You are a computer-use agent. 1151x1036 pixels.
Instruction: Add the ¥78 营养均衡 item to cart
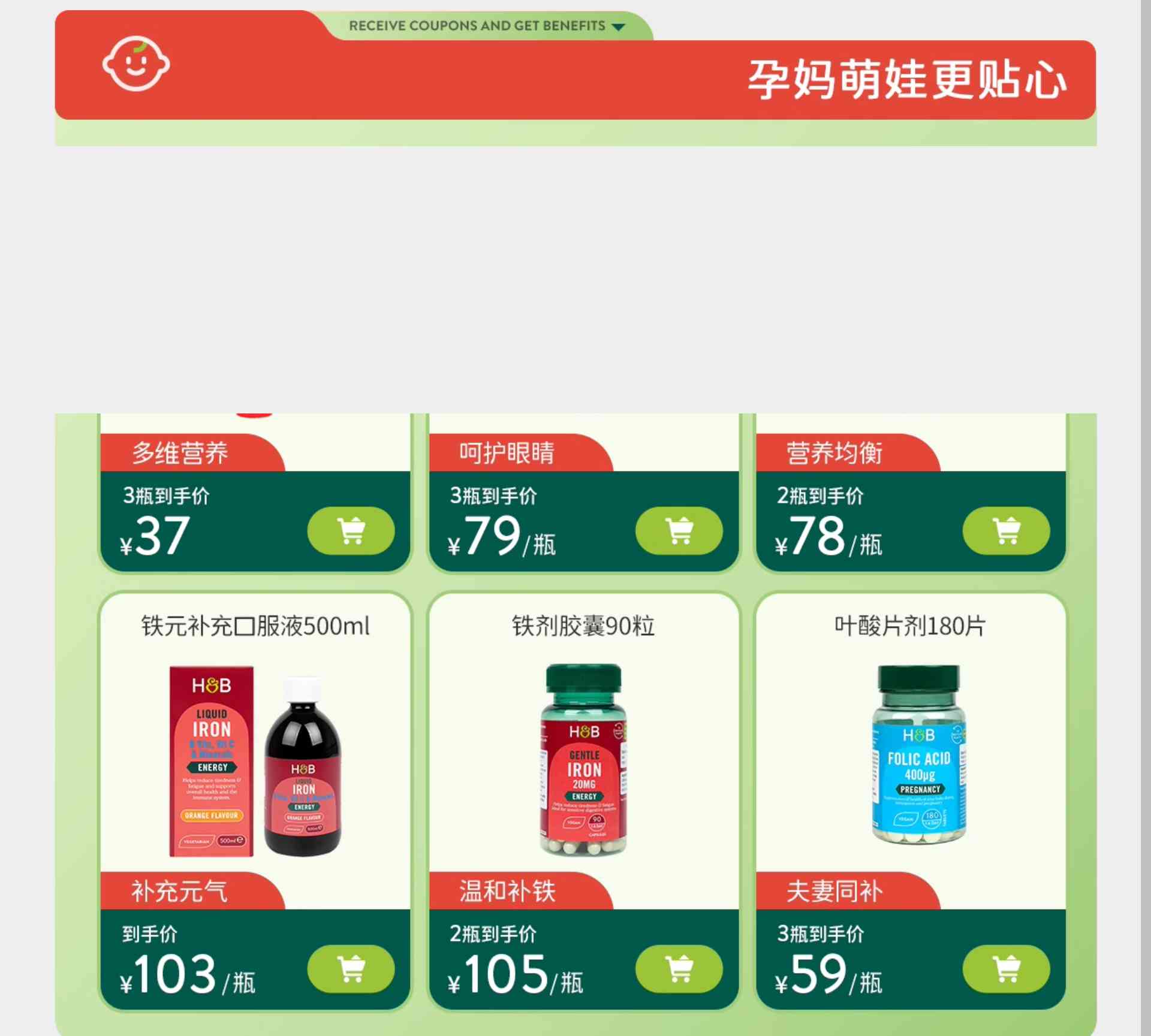coord(1006,531)
